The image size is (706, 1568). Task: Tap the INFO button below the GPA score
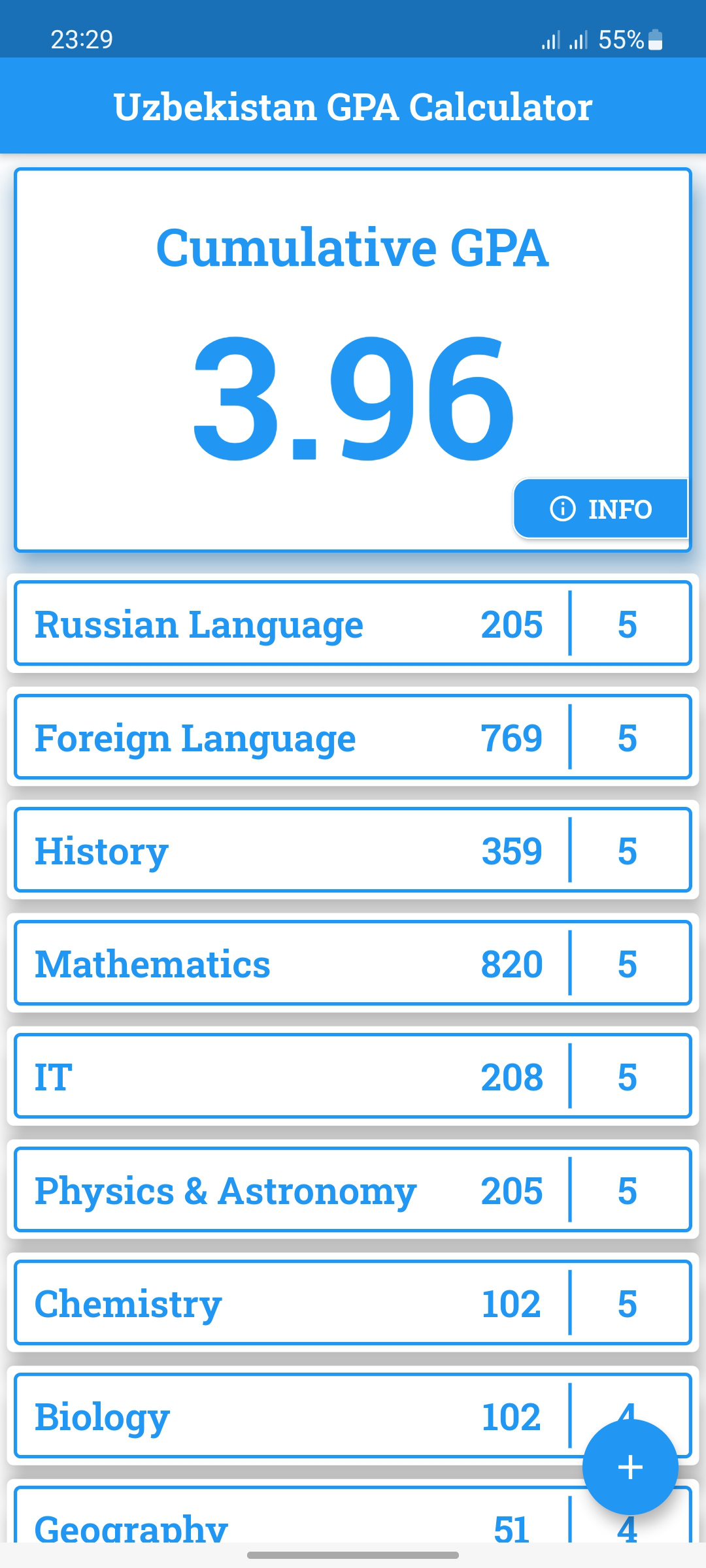(x=600, y=509)
